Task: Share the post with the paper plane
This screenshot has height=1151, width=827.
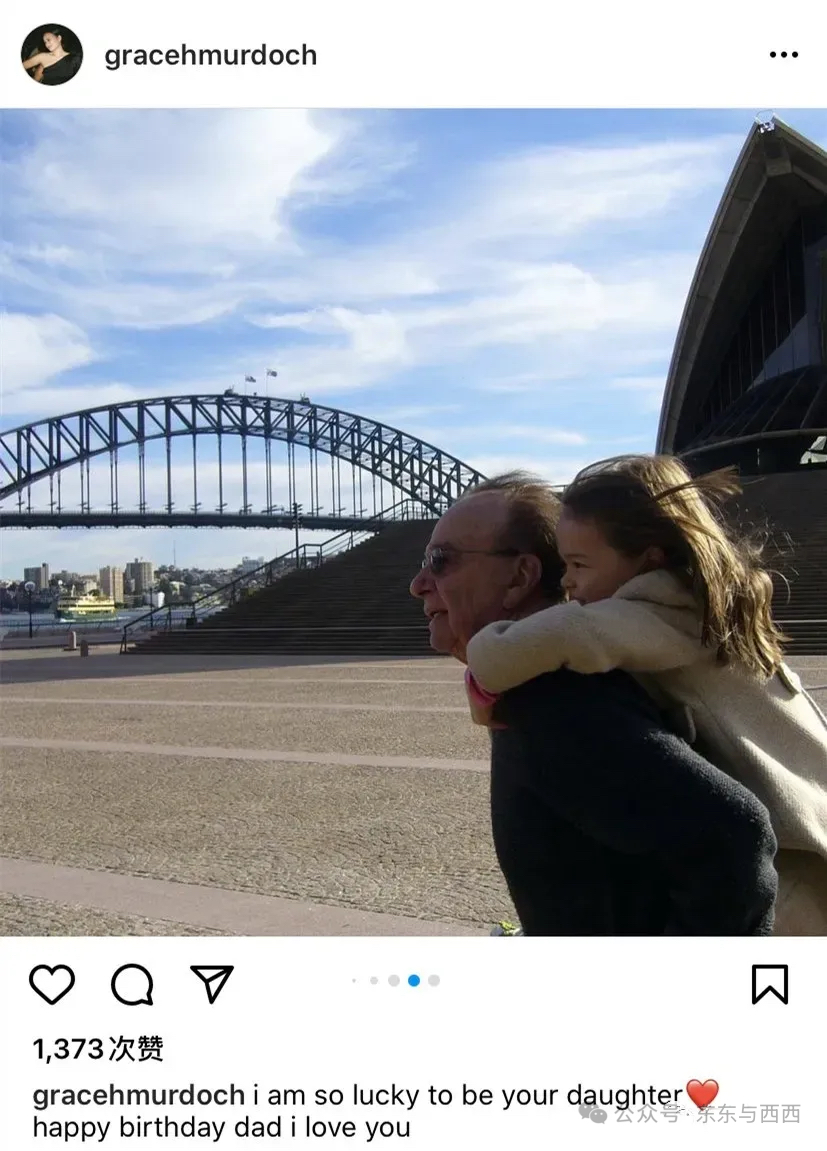Action: click(212, 984)
